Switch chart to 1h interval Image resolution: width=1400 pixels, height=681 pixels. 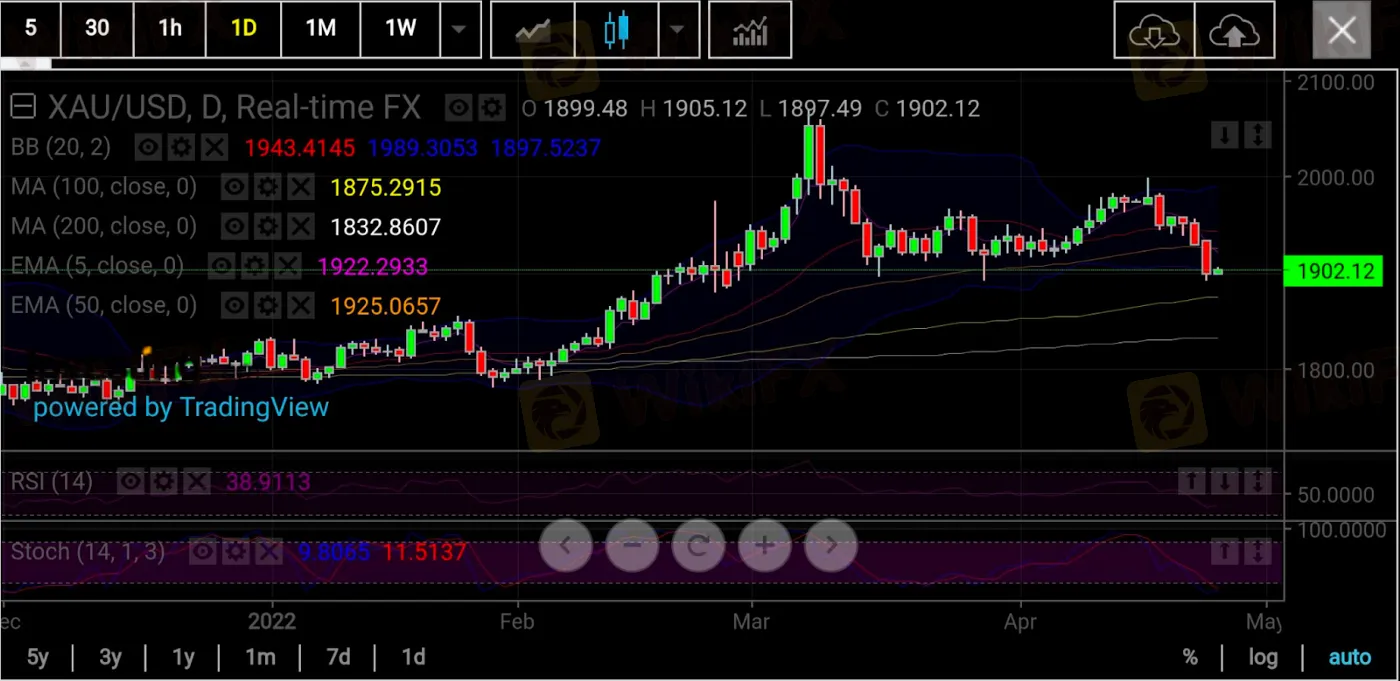(170, 28)
